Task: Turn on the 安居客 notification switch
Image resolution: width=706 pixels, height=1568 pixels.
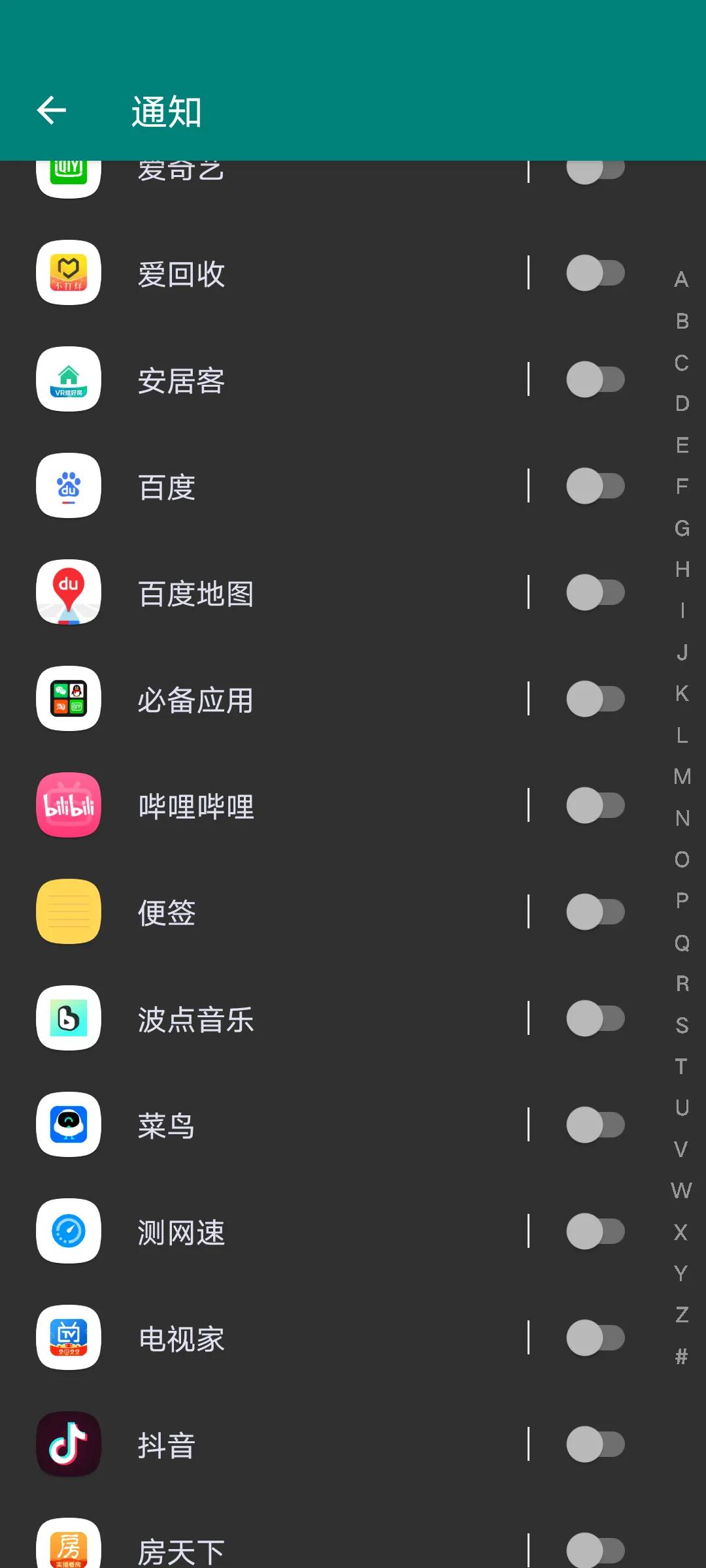Action: [x=595, y=380]
